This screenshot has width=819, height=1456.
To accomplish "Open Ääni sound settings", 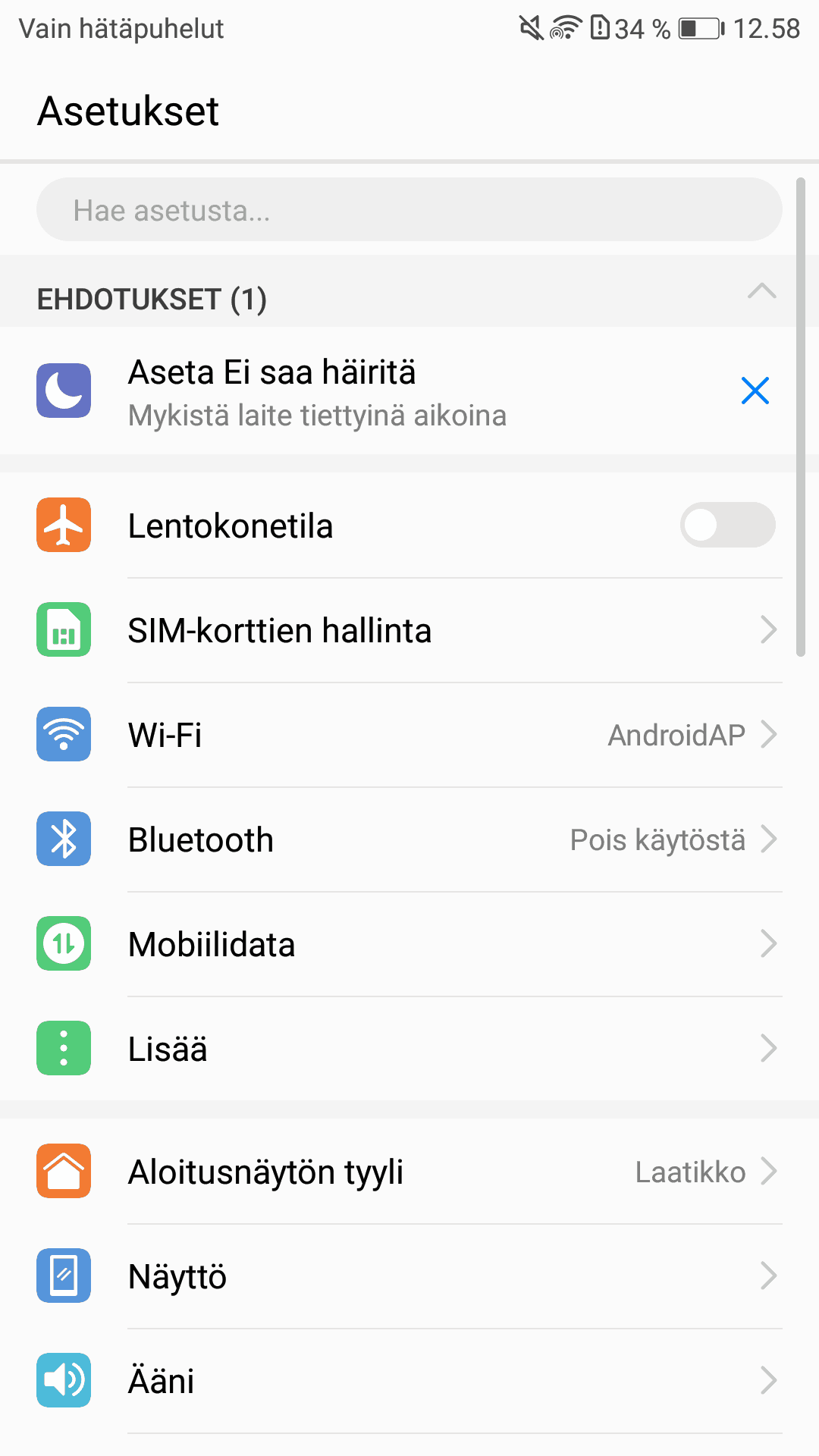I will [x=409, y=1381].
